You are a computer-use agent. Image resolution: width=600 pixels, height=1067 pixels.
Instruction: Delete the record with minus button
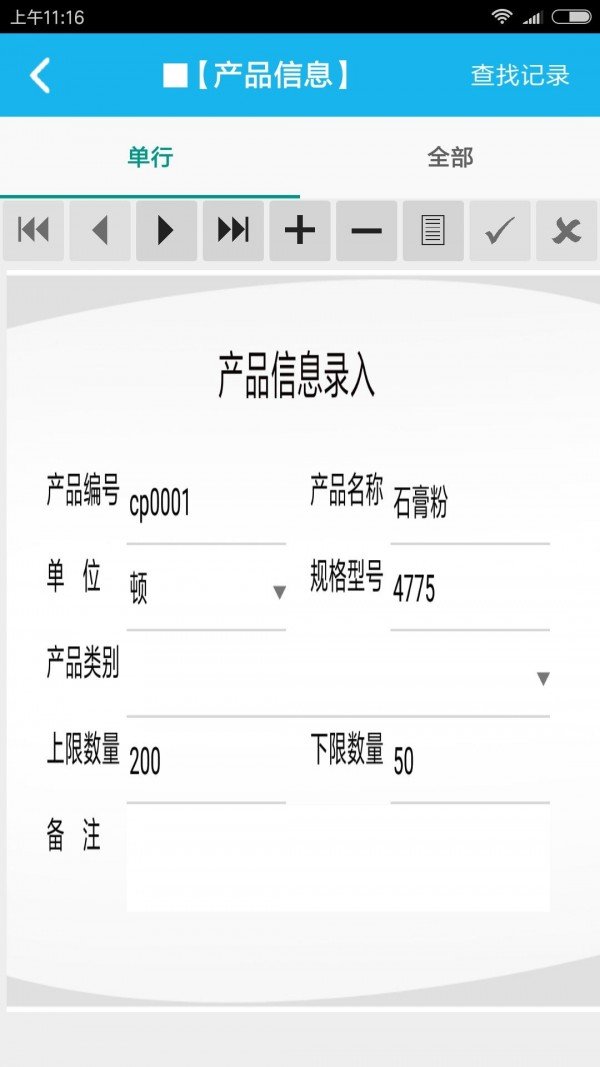367,231
